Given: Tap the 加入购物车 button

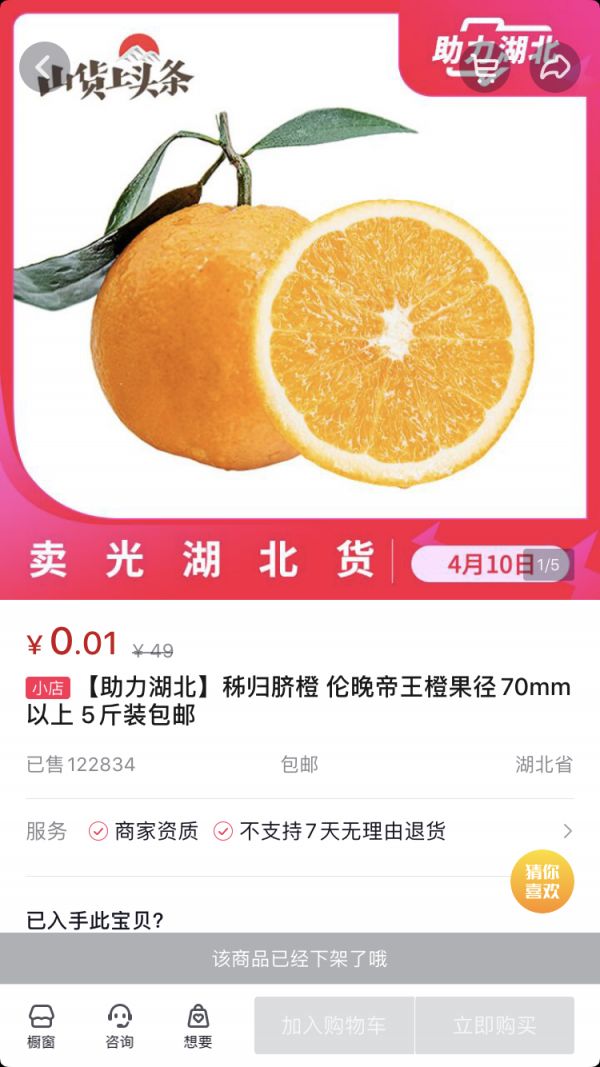Looking at the screenshot, I should (334, 1025).
